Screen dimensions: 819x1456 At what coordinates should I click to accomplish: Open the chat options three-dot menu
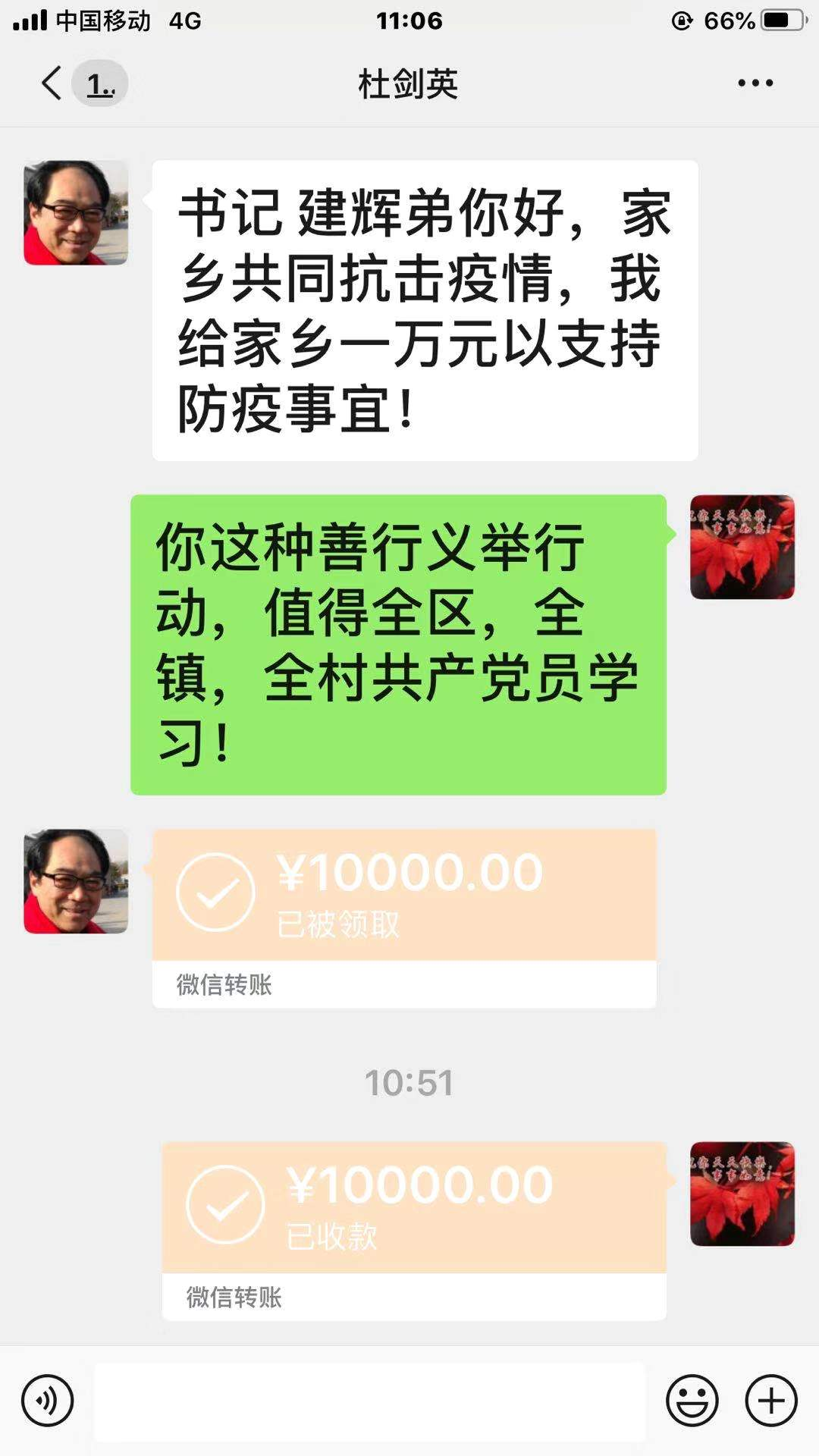(x=755, y=83)
